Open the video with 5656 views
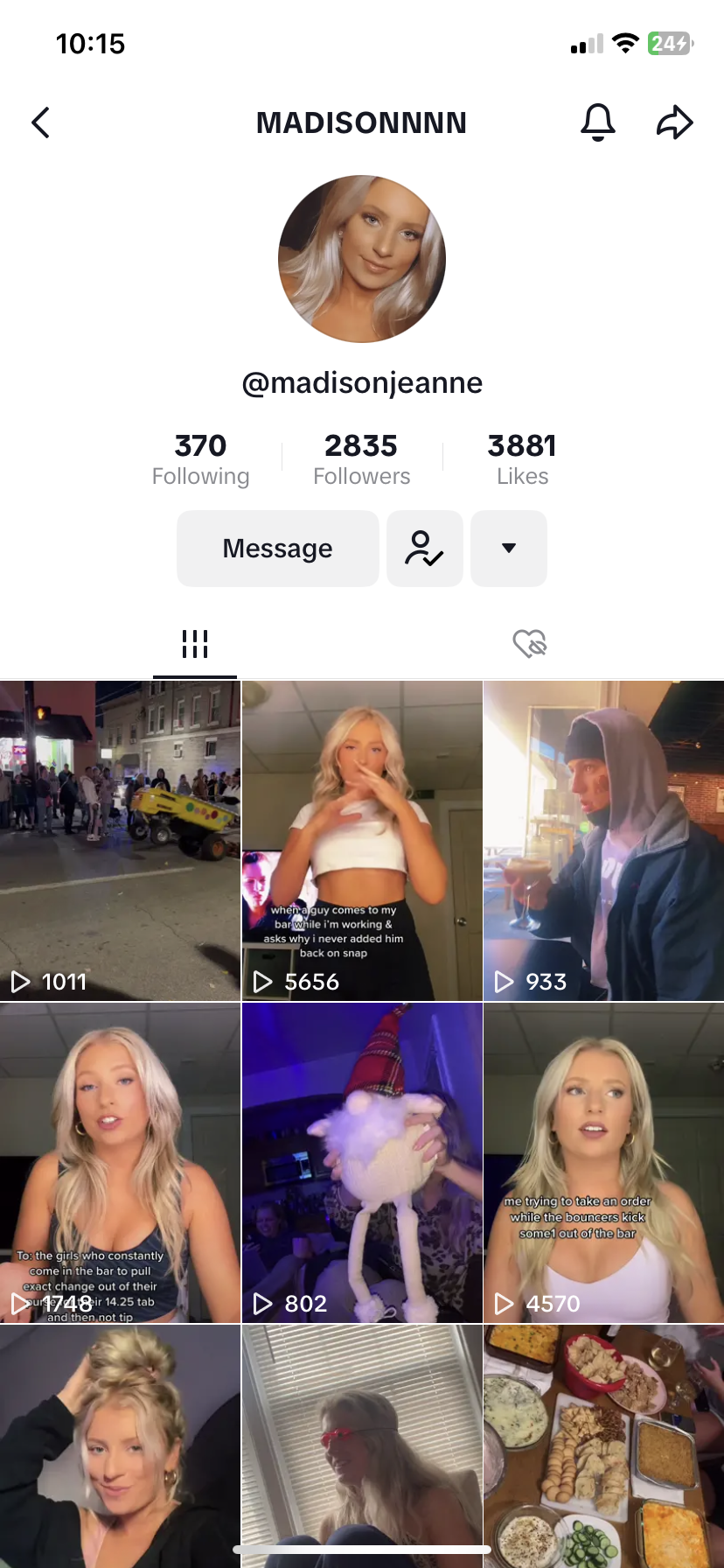 click(x=362, y=840)
